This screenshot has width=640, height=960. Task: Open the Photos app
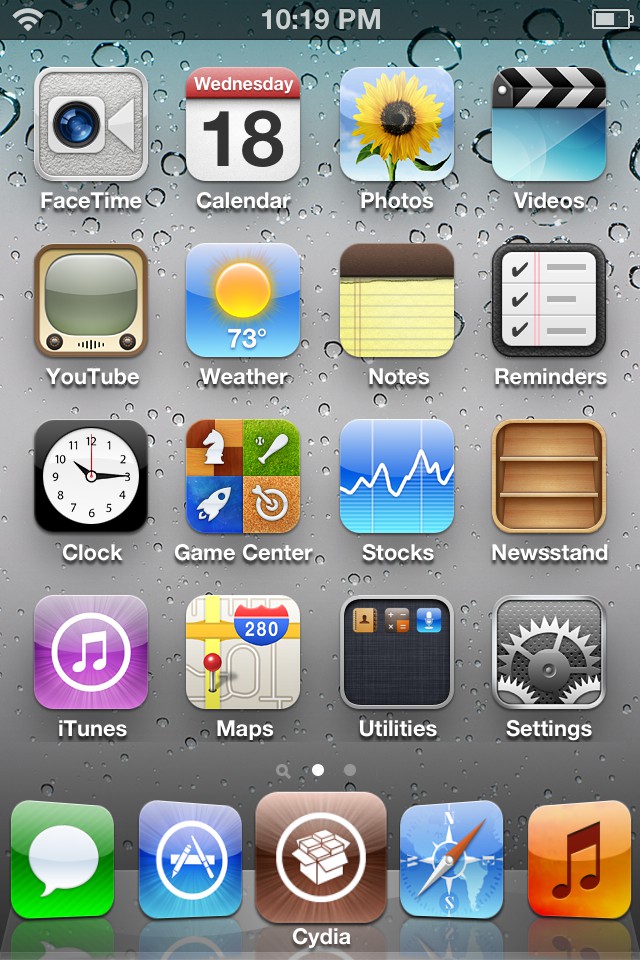tap(397, 124)
